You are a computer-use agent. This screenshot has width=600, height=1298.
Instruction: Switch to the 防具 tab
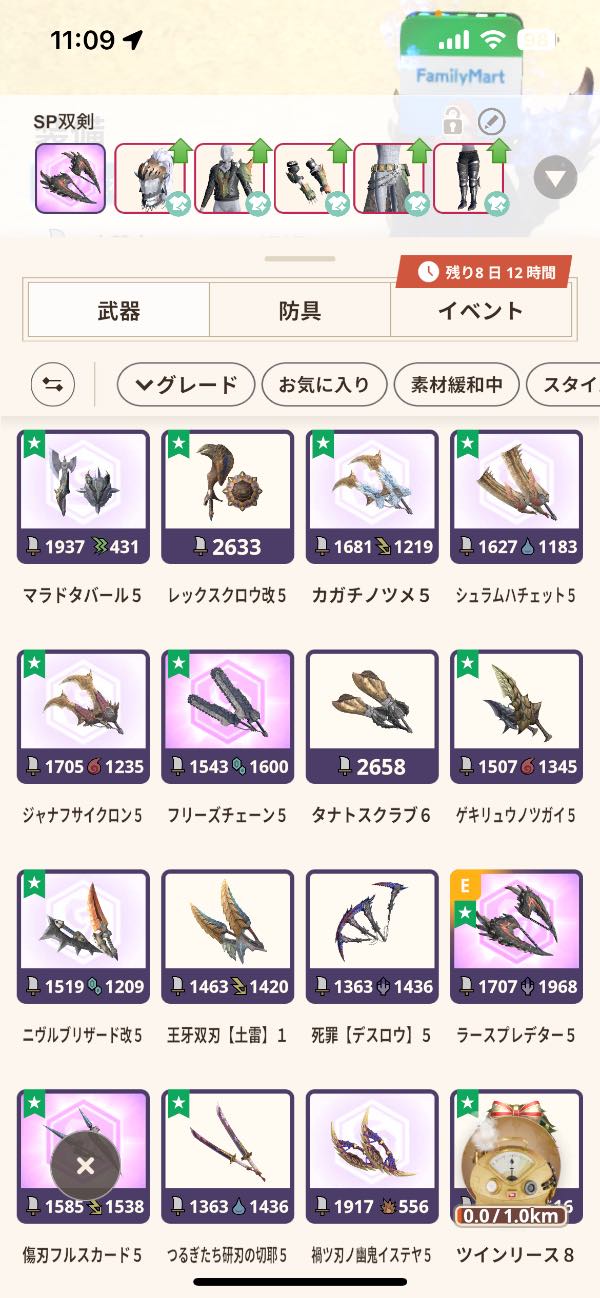coord(299,310)
